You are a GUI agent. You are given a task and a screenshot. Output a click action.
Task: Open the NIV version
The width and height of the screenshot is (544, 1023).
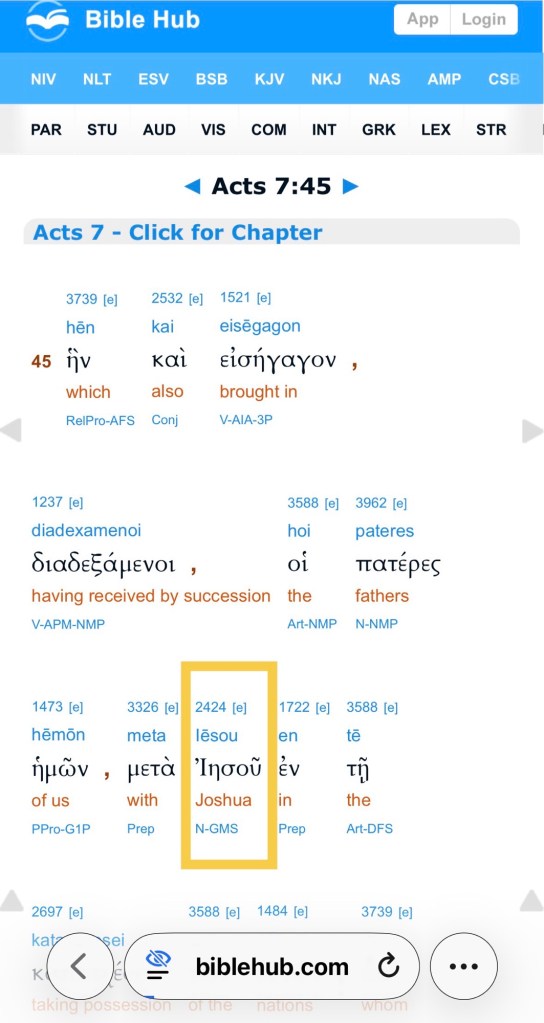[43, 79]
